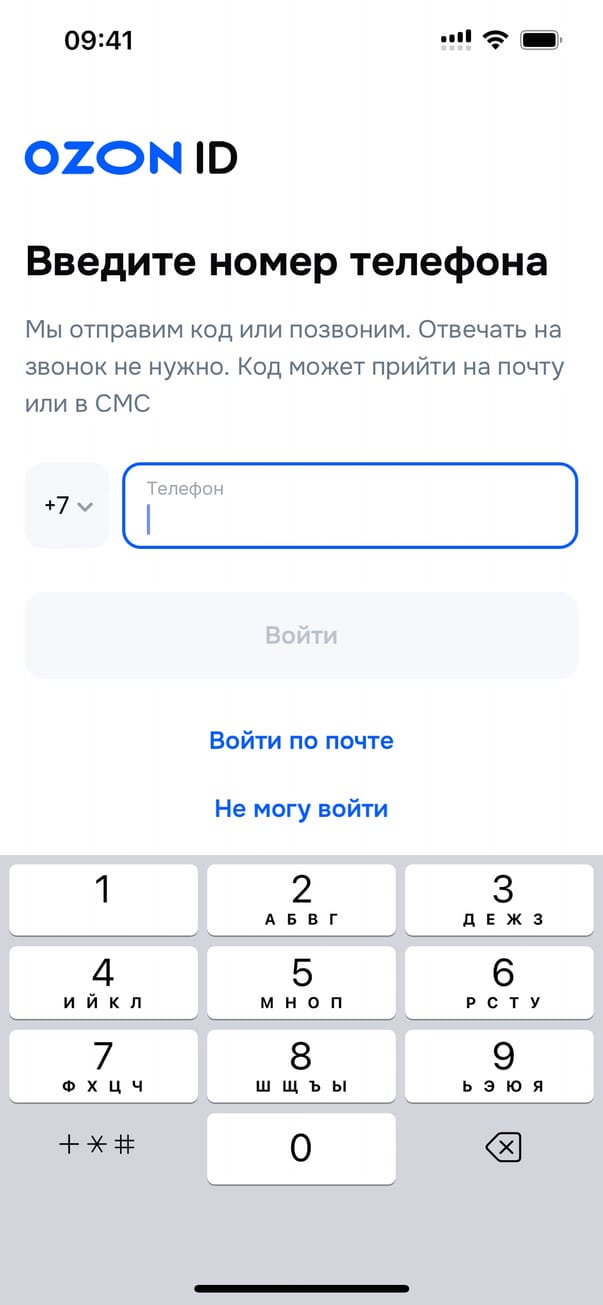Tap the 5 key on the keypad
The width and height of the screenshot is (603, 1305).
(x=301, y=983)
